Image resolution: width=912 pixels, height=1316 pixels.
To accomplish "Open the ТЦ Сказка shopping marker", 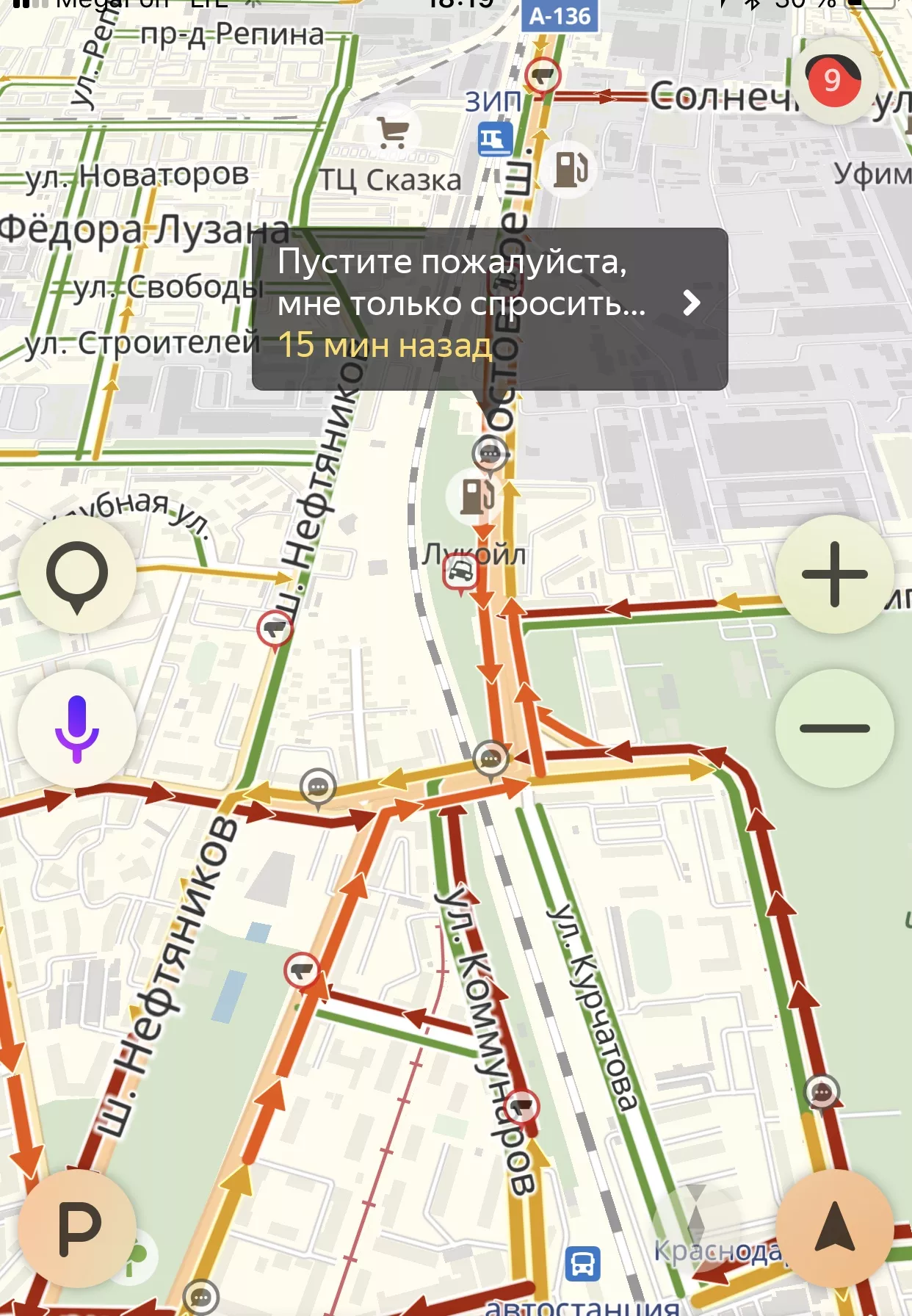I will pyautogui.click(x=393, y=132).
